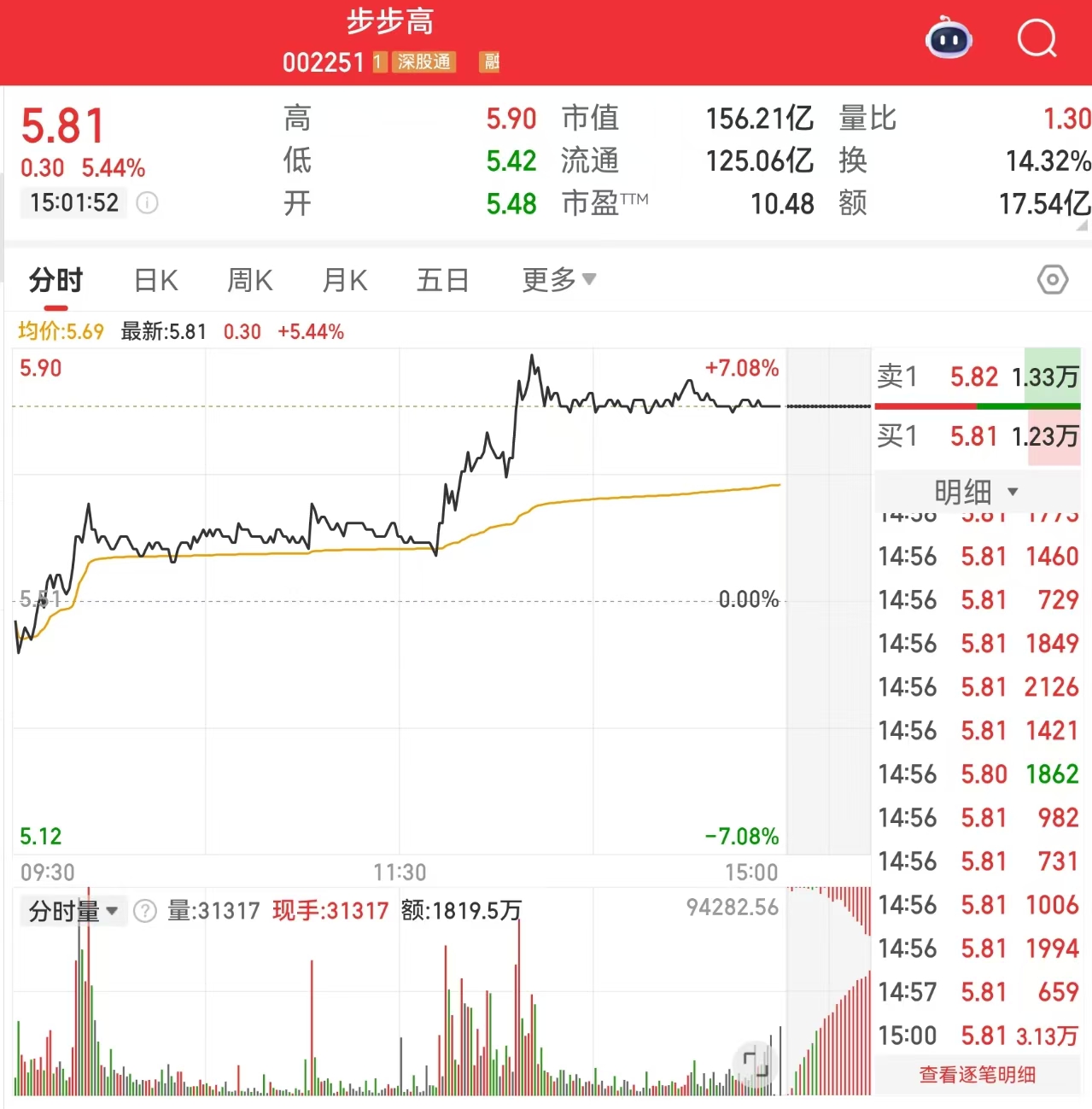Open the 分时量 indicator dropdown

click(73, 911)
